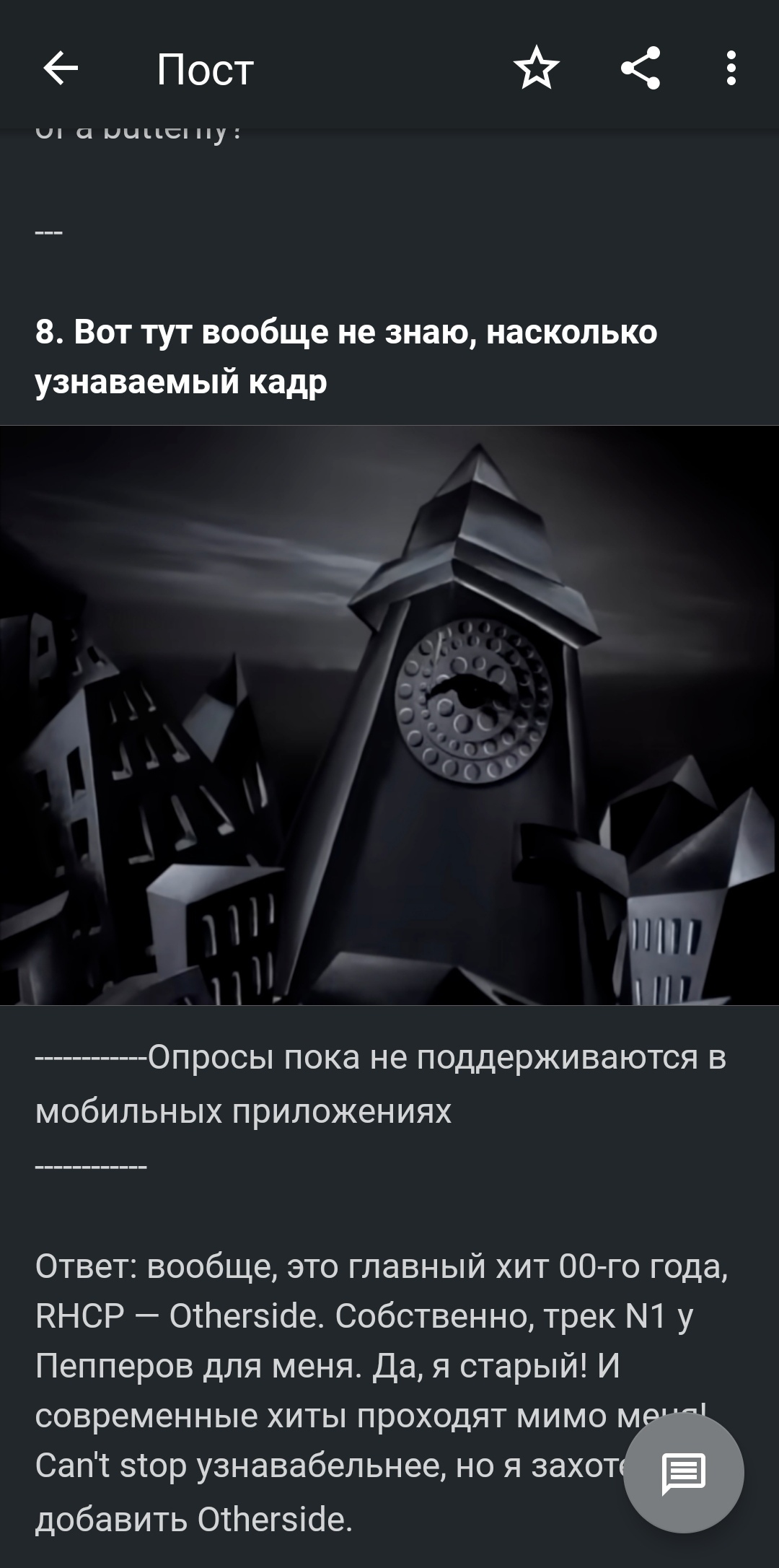Go back from the post
The width and height of the screenshot is (779, 1568).
click(61, 69)
